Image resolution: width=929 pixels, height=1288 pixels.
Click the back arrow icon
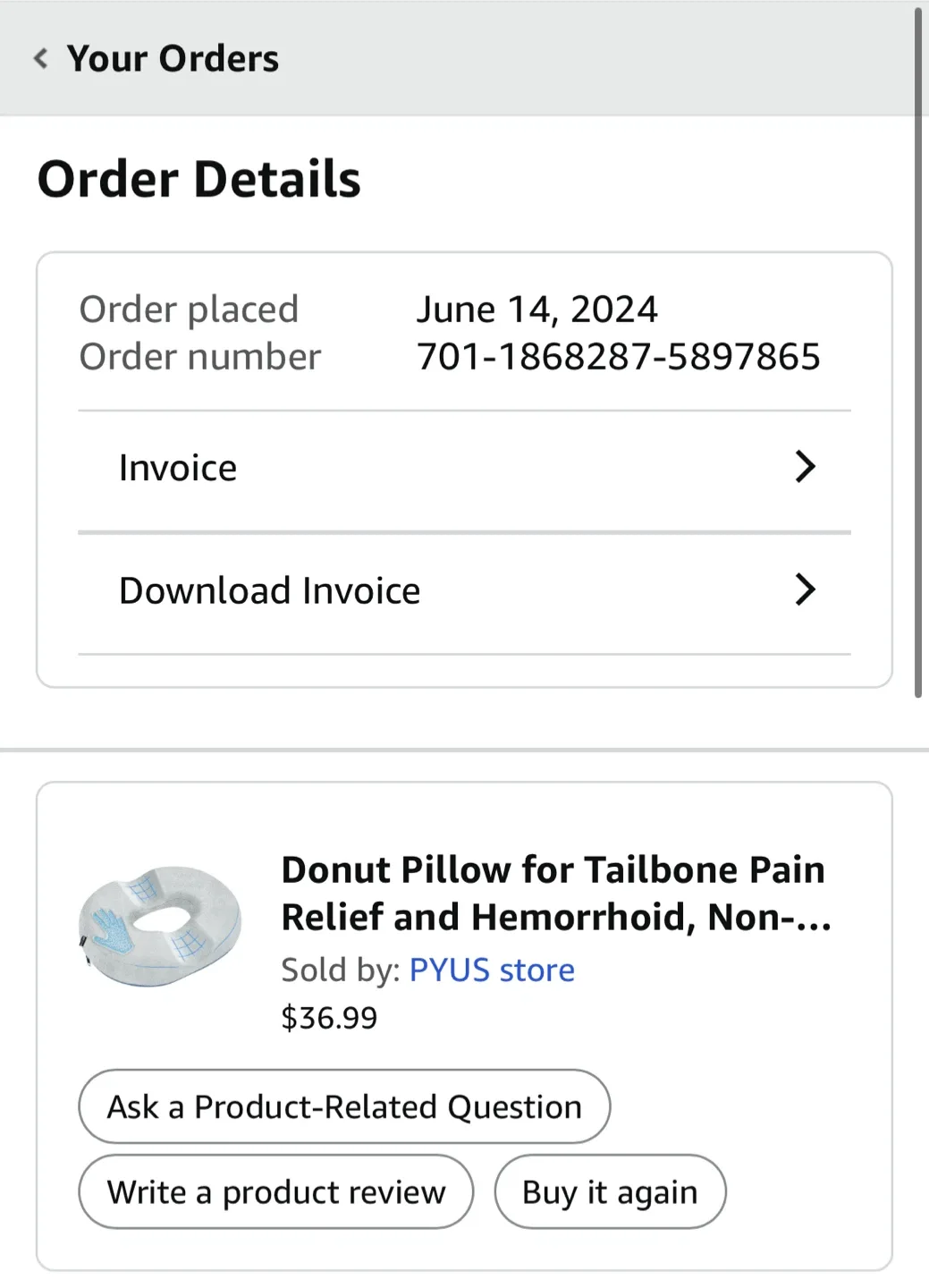click(x=39, y=57)
